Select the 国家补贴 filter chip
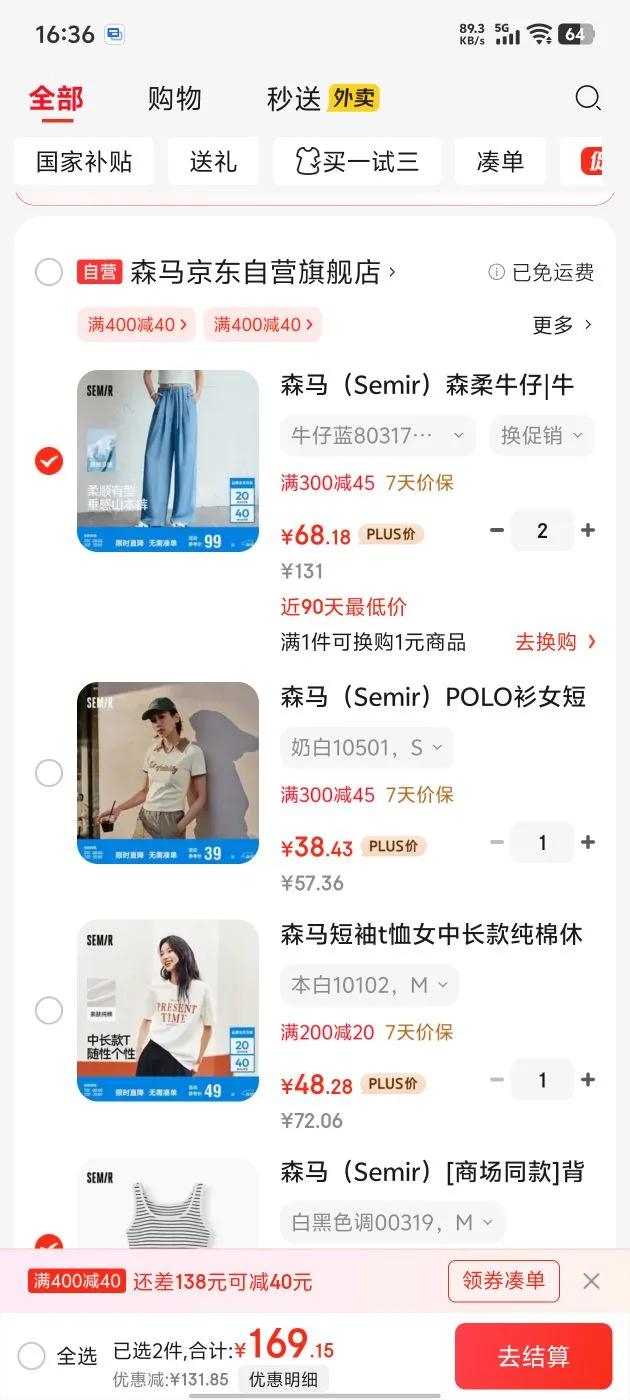 point(84,162)
